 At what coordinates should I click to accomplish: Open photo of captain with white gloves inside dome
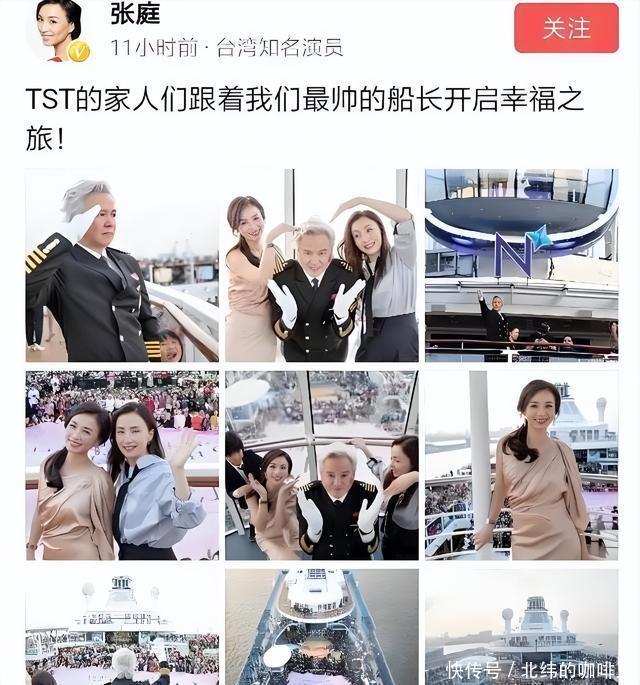tap(321, 465)
